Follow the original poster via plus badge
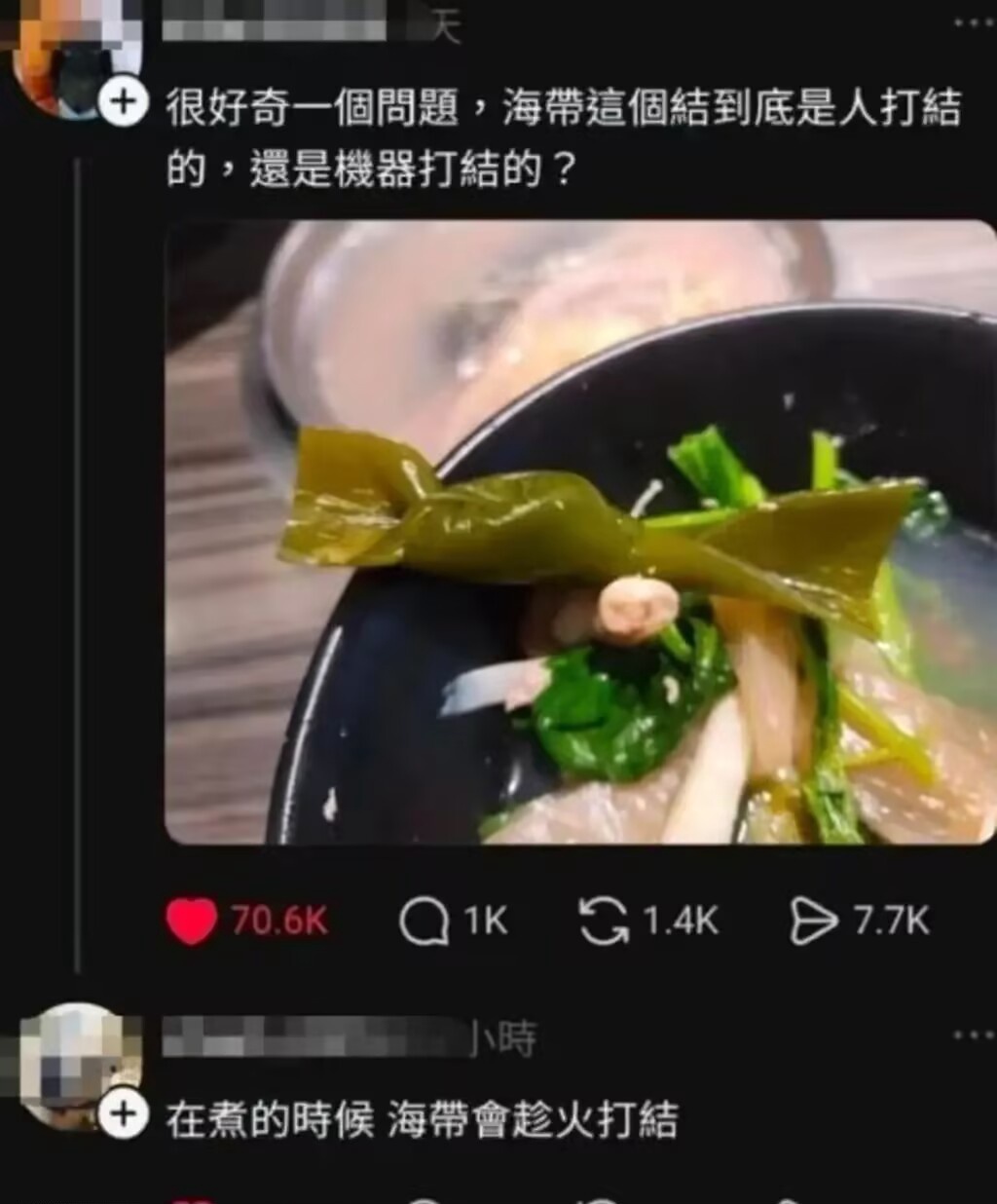 pos(124,103)
